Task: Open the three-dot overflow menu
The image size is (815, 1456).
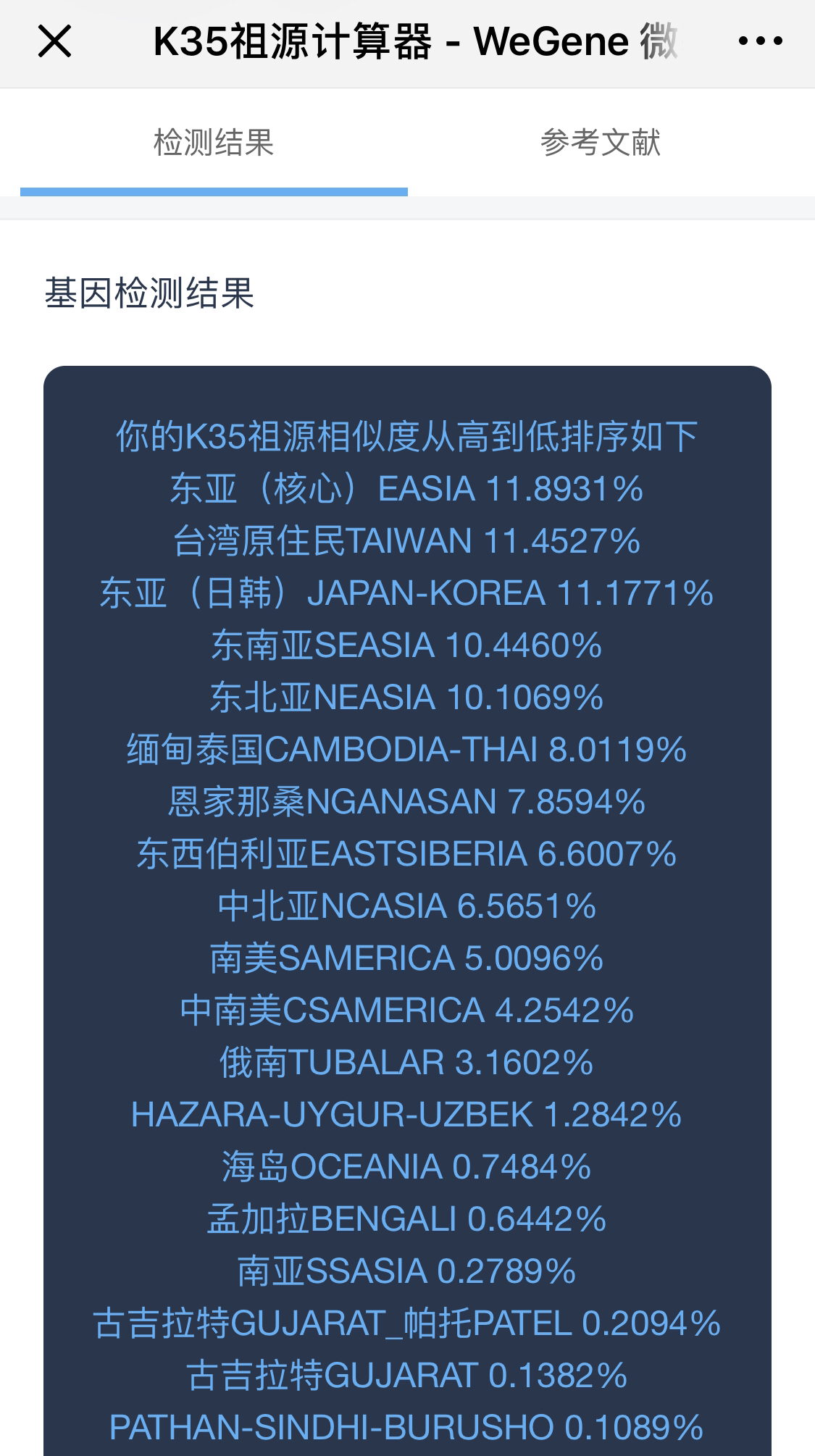Action: [761, 41]
